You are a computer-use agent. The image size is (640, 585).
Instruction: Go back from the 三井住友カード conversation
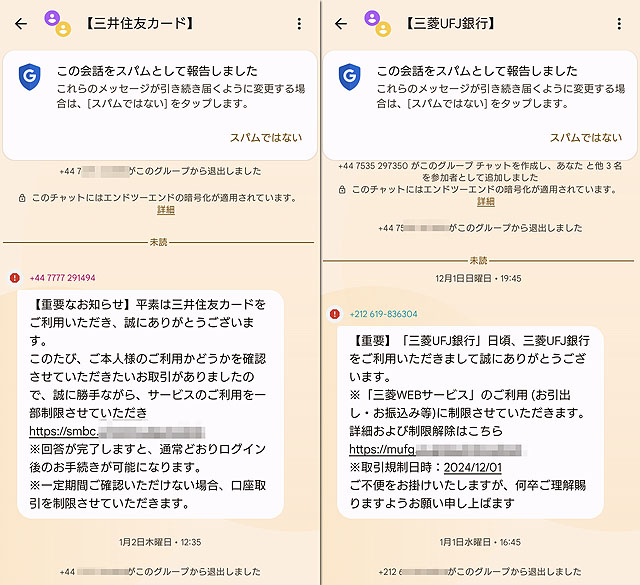click(x=21, y=23)
